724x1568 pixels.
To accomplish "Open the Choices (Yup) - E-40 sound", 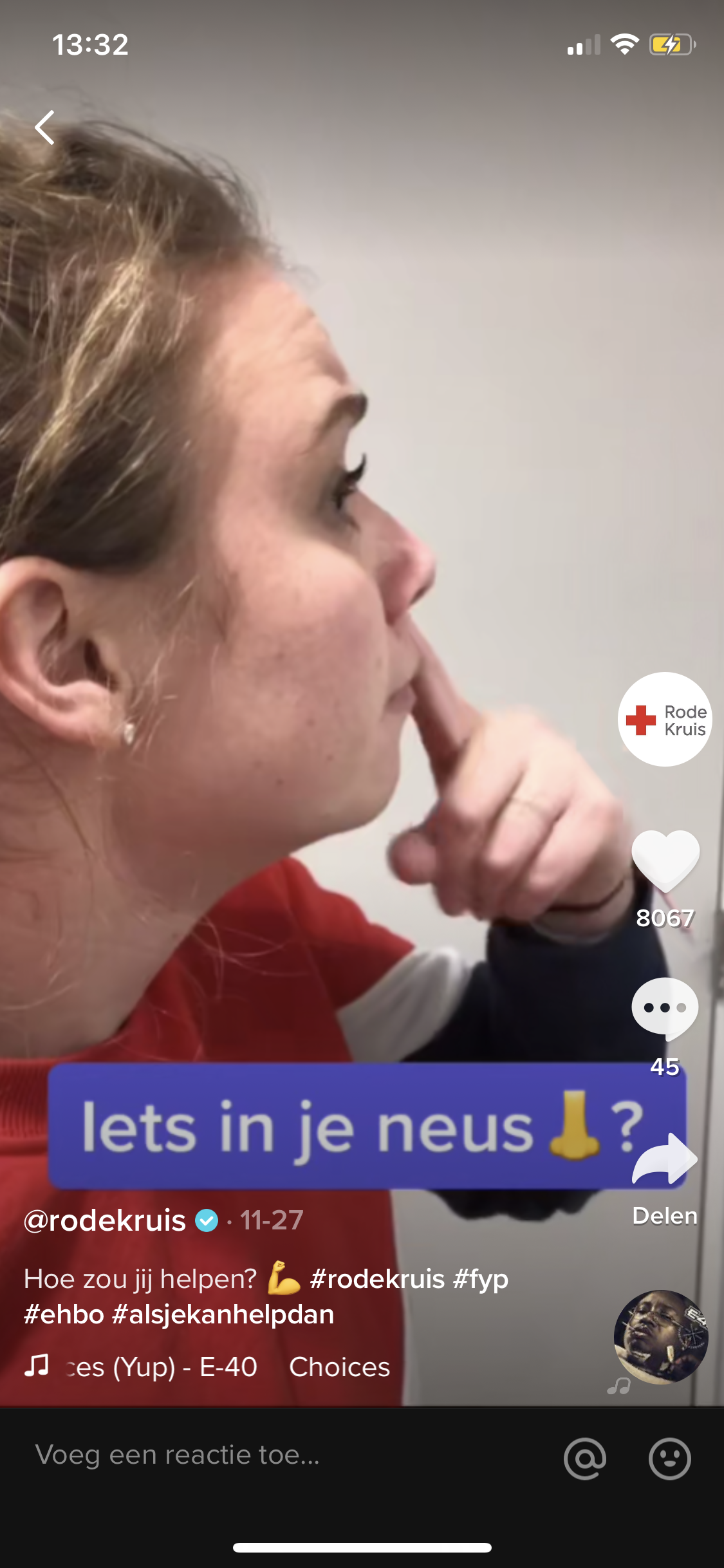I will click(x=207, y=1367).
